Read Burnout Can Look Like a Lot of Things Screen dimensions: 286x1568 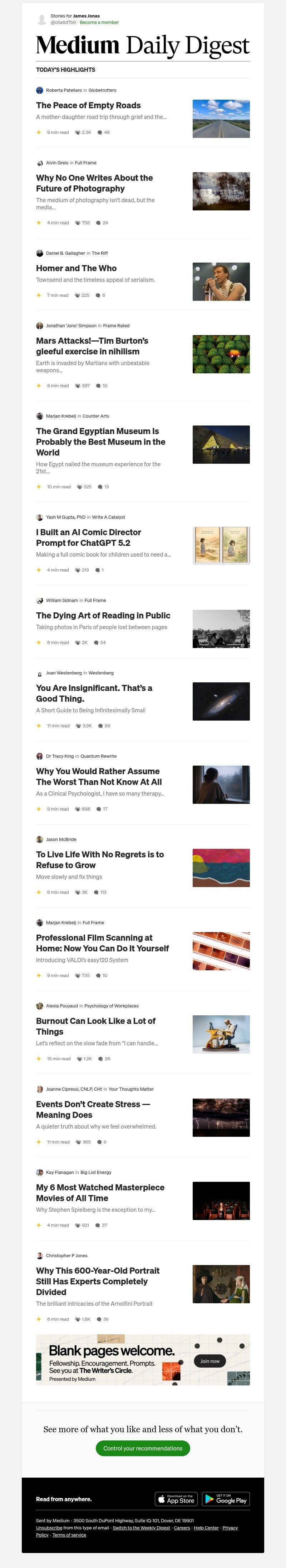[x=95, y=1026]
